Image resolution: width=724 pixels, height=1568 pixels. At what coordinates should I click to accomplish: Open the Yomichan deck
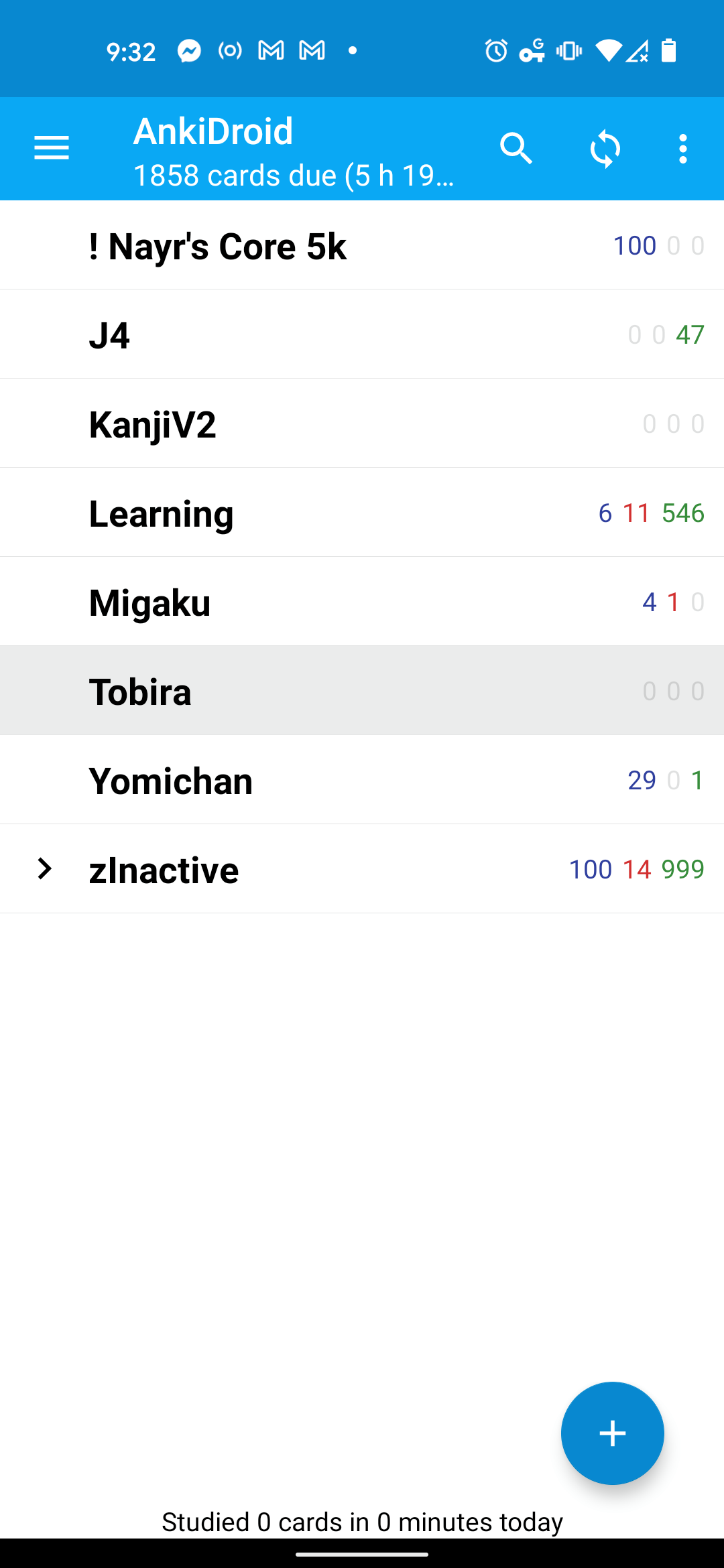pyautogui.click(x=268, y=780)
